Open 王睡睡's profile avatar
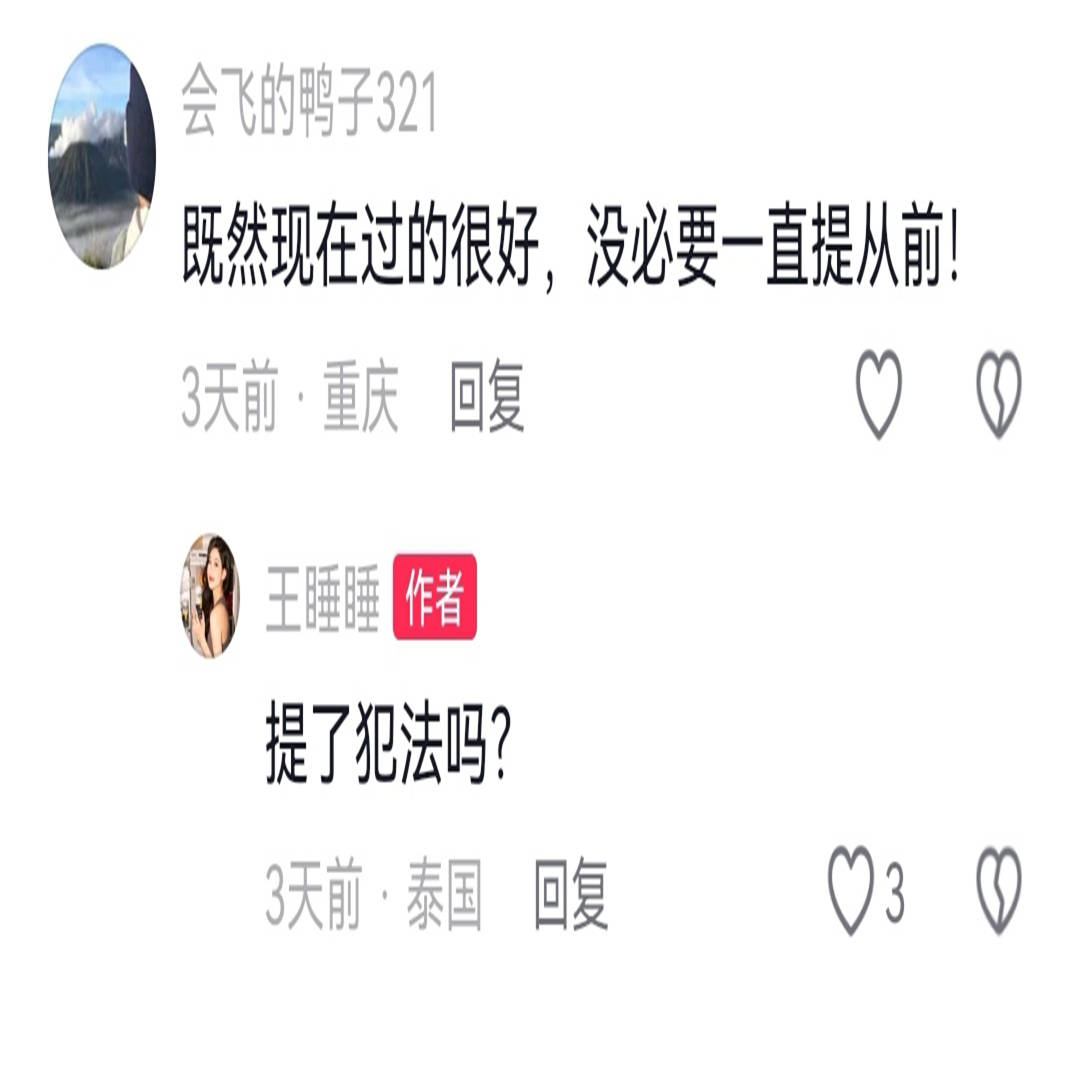Viewport: 1080px width, 1080px height. [x=209, y=595]
